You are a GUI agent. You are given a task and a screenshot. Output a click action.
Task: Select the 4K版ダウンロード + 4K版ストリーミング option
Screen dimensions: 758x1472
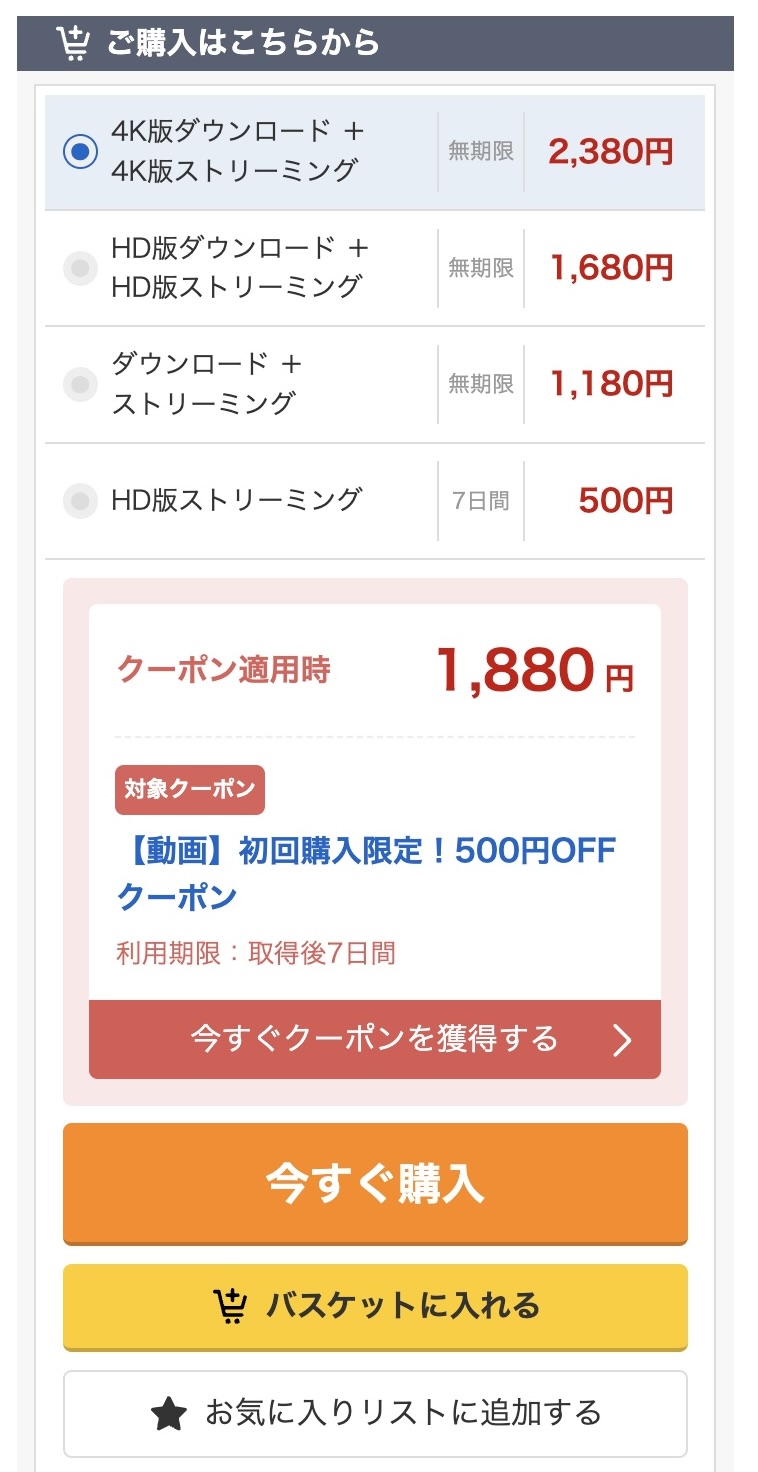coord(80,152)
